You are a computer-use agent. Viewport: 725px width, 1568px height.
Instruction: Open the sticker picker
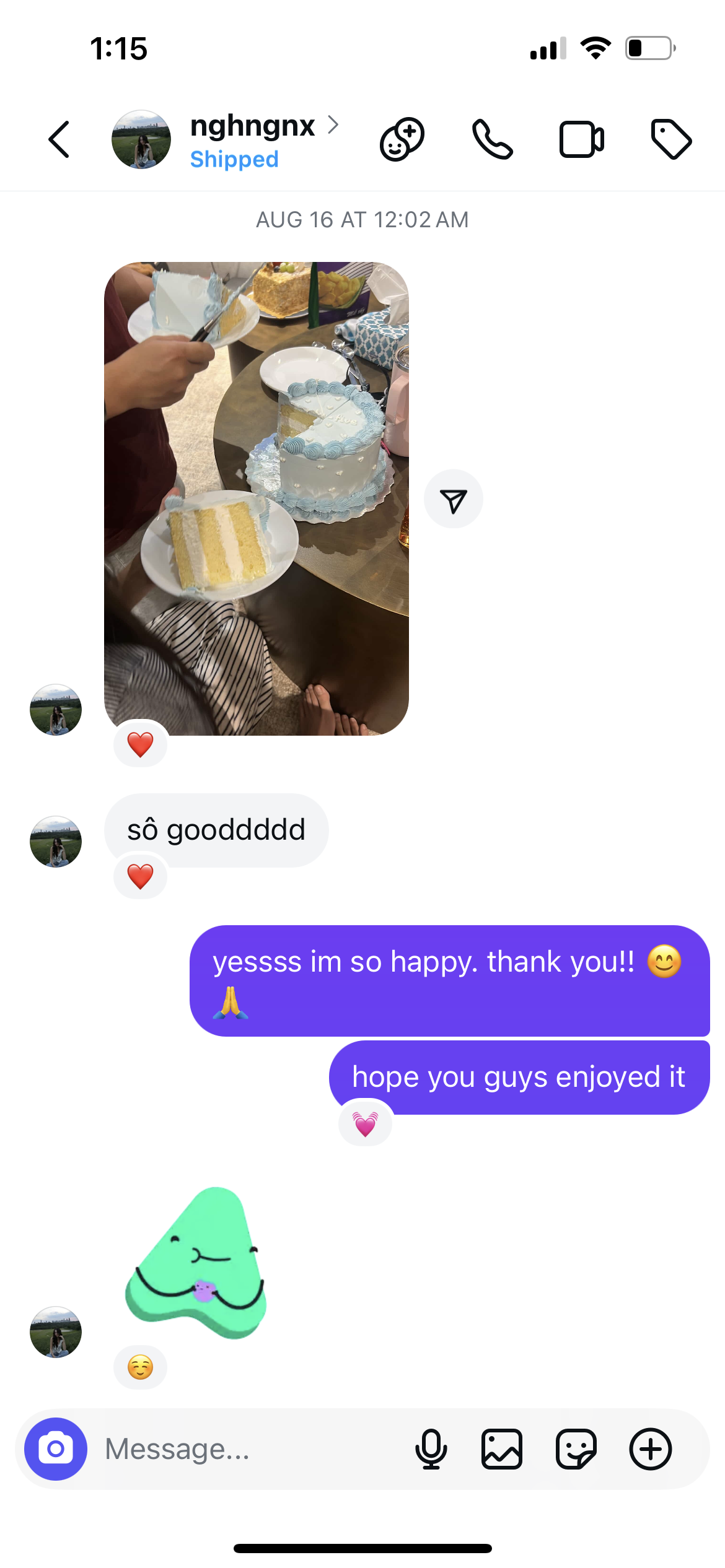coord(576,1448)
